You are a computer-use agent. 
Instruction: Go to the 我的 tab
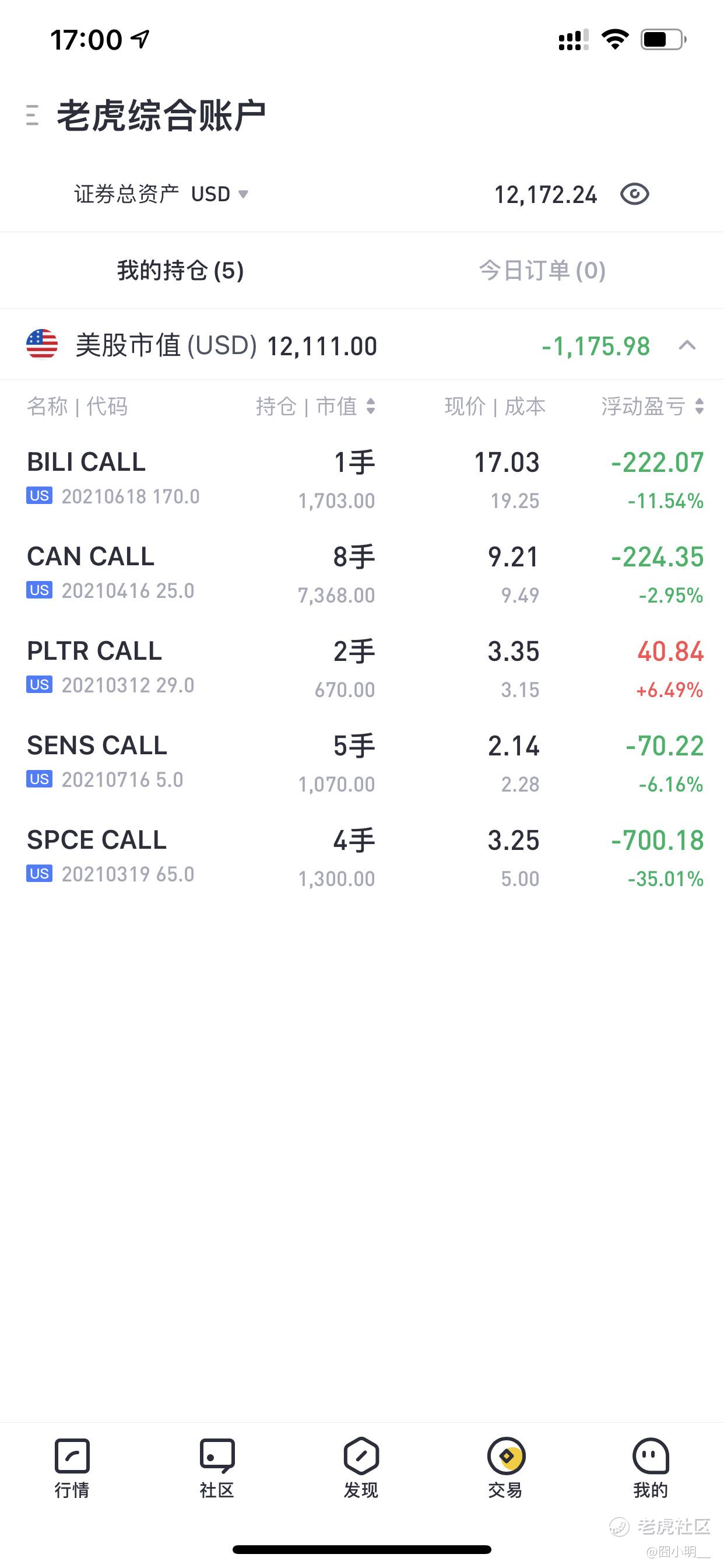point(651,1468)
